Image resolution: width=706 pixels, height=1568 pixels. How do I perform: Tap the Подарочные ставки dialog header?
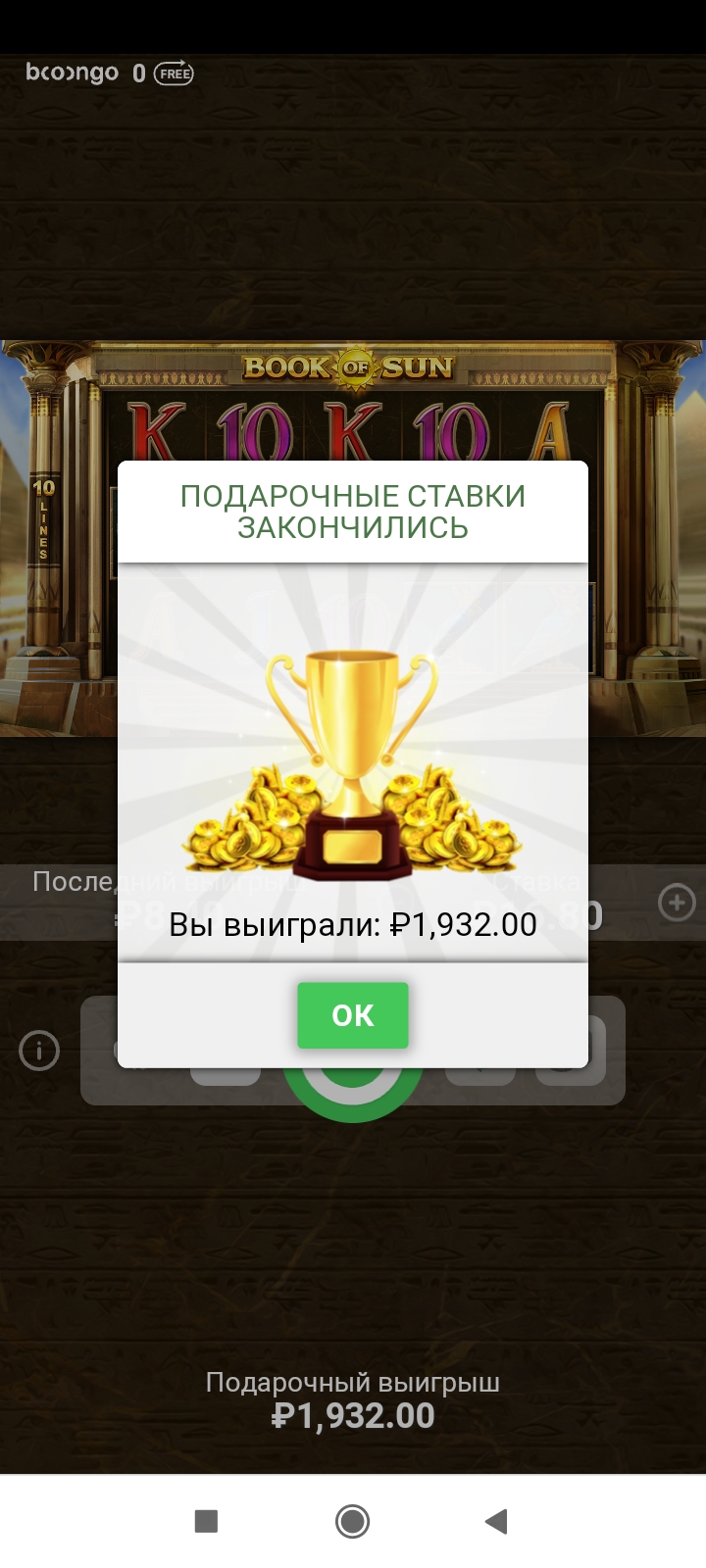pos(353,511)
